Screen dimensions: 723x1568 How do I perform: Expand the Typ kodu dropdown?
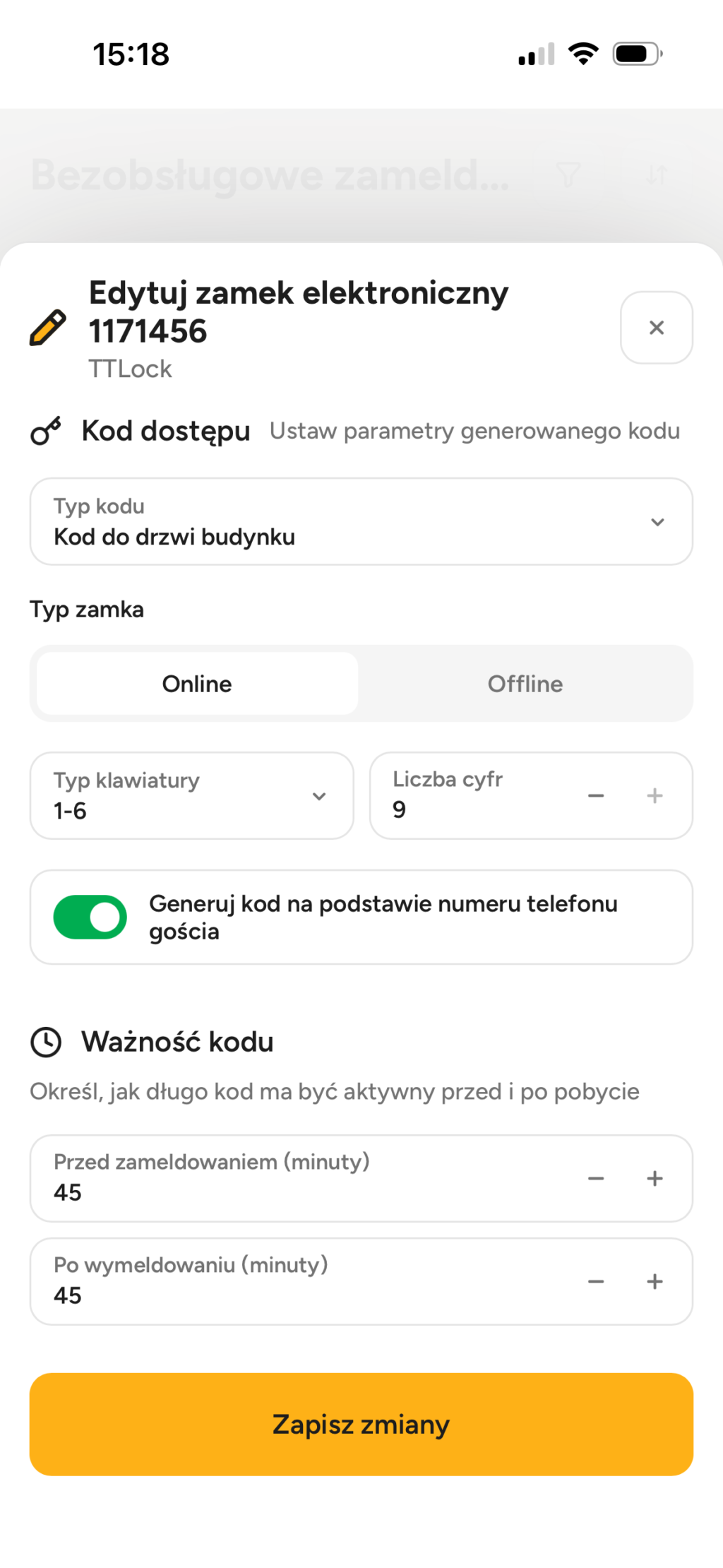[361, 521]
